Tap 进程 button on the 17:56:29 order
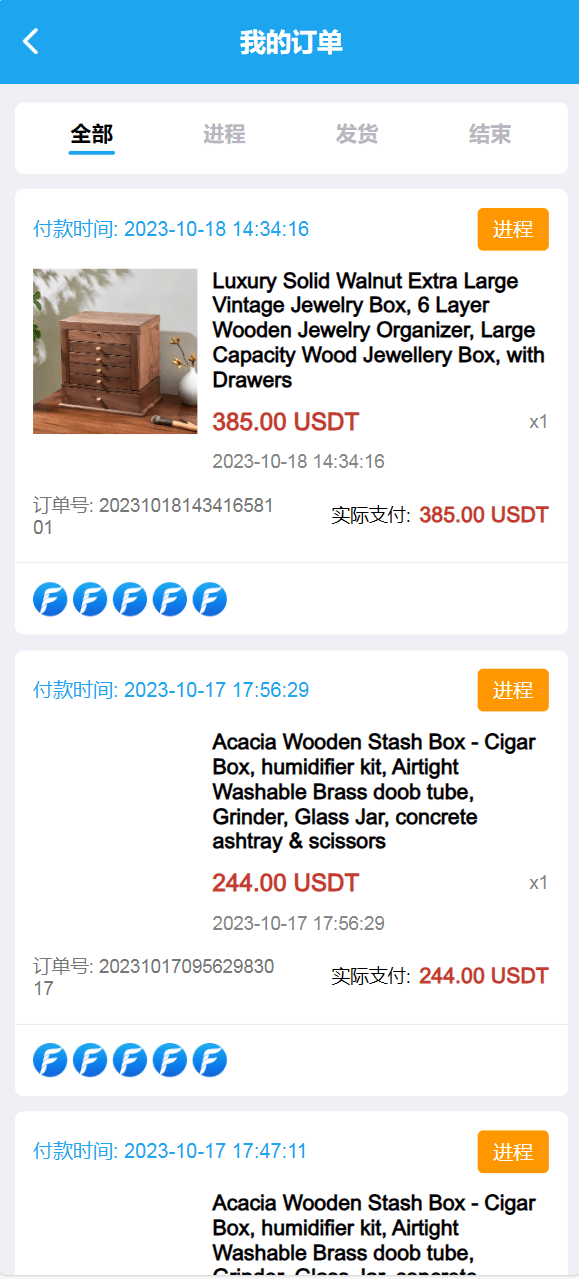This screenshot has width=579, height=1279. pyautogui.click(x=513, y=690)
